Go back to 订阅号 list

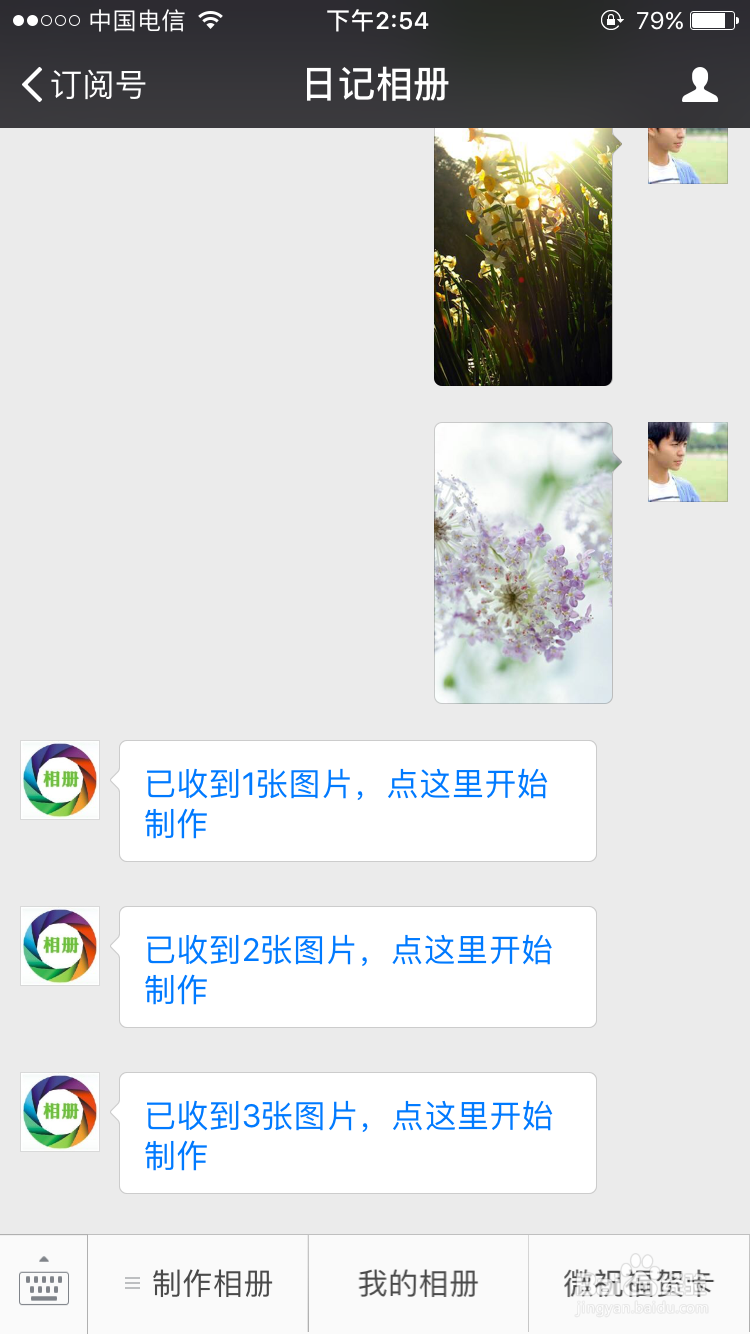coord(84,85)
